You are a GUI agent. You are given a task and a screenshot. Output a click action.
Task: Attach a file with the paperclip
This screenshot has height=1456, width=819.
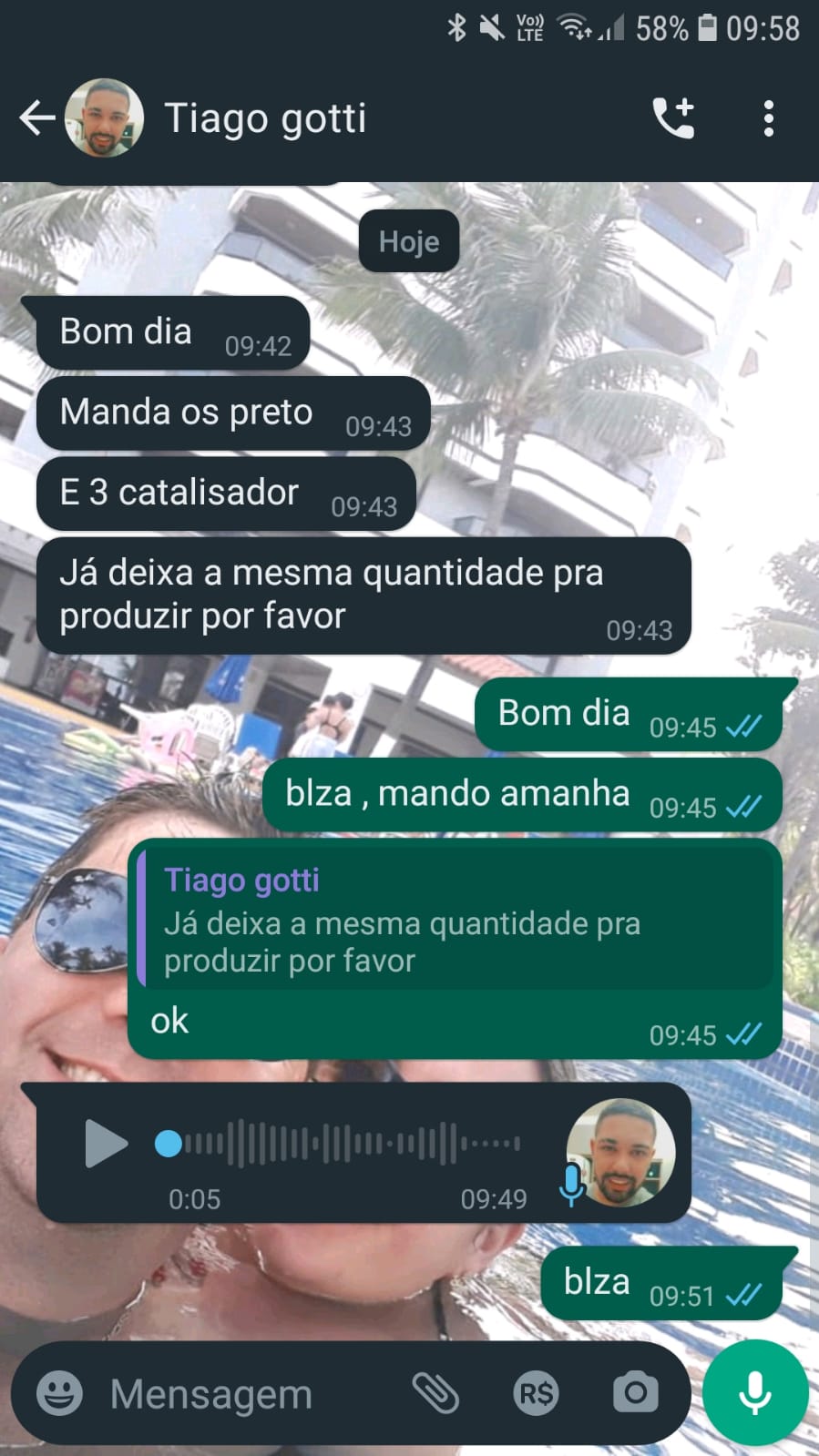[x=436, y=1393]
